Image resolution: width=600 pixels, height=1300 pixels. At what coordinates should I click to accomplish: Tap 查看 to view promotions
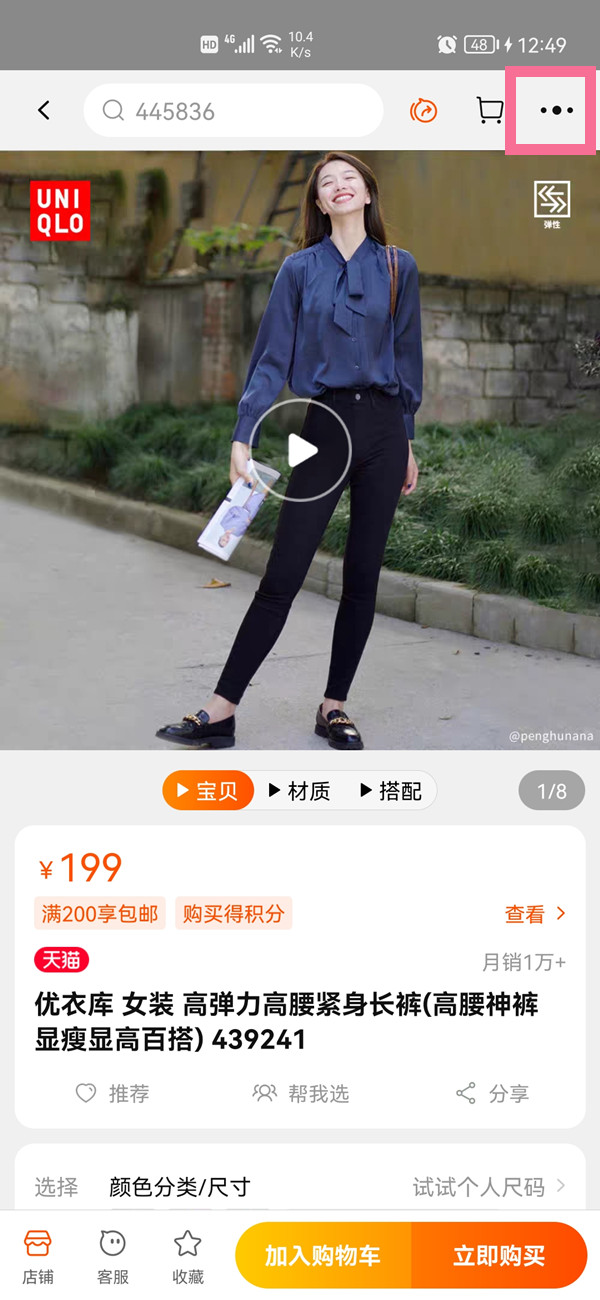click(535, 913)
